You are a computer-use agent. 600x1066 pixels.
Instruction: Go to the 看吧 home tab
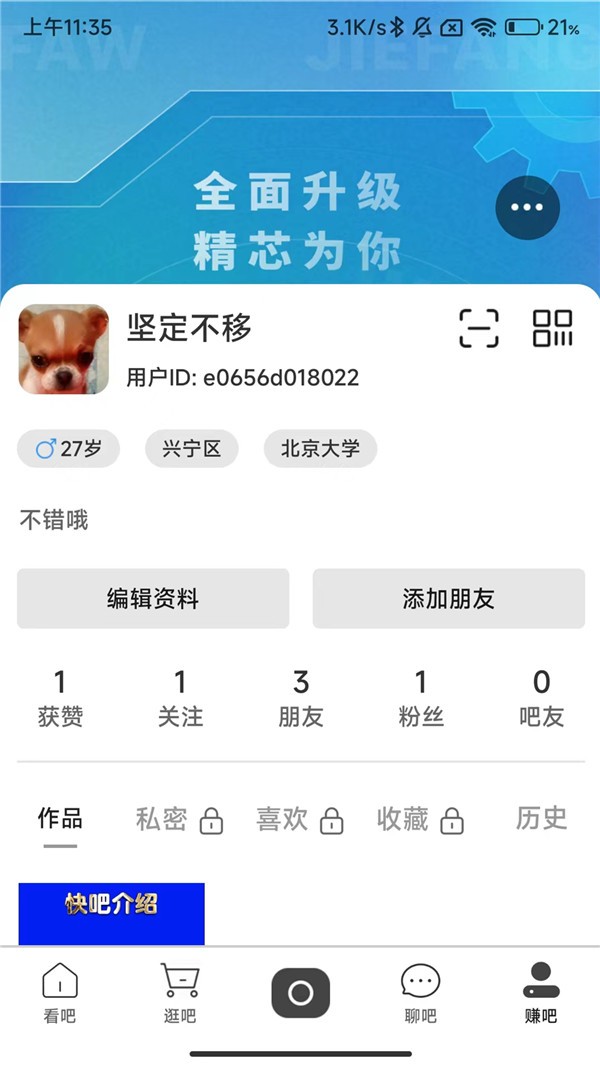(x=60, y=993)
